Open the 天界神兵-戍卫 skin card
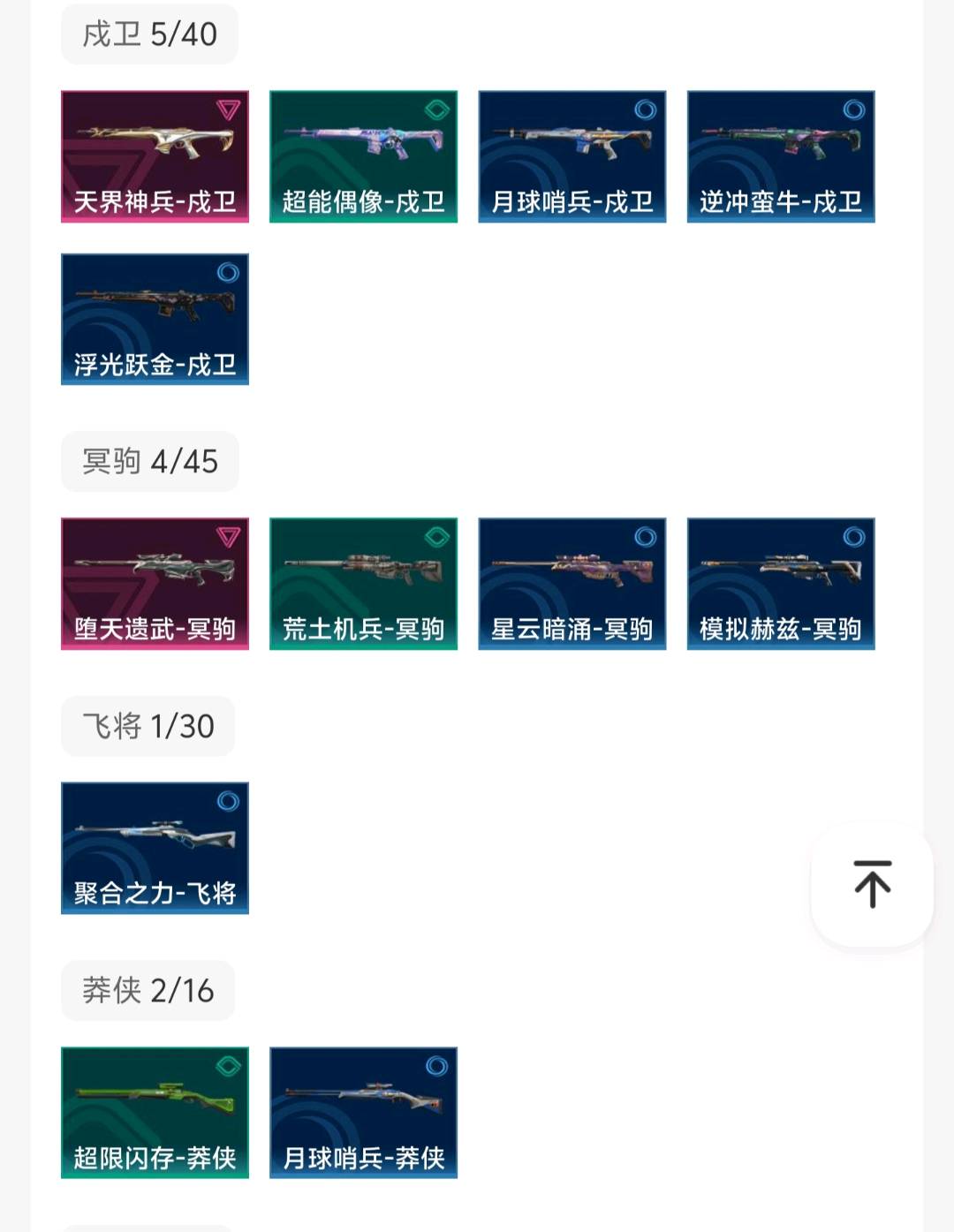Image resolution: width=954 pixels, height=1232 pixels. (x=155, y=156)
